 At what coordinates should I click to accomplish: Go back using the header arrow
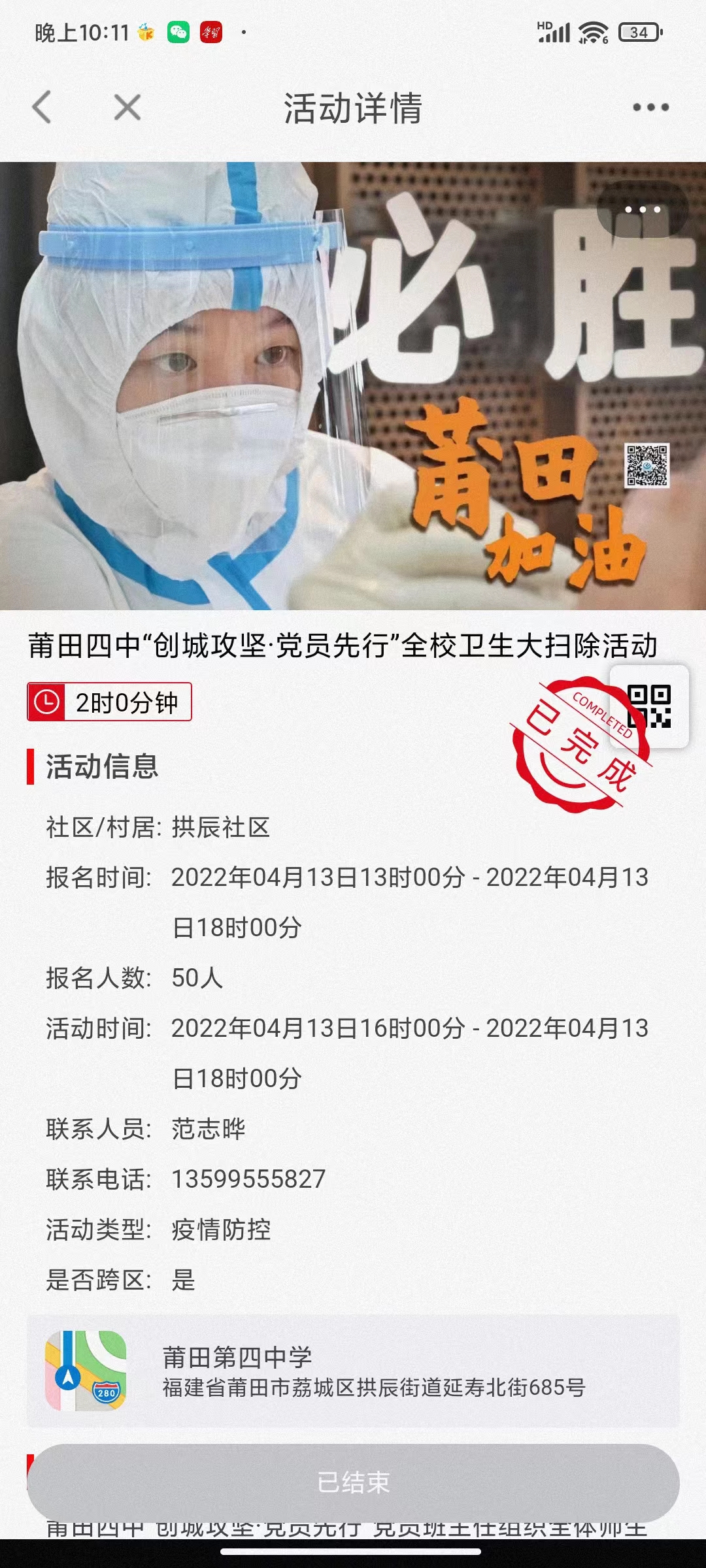(x=42, y=107)
